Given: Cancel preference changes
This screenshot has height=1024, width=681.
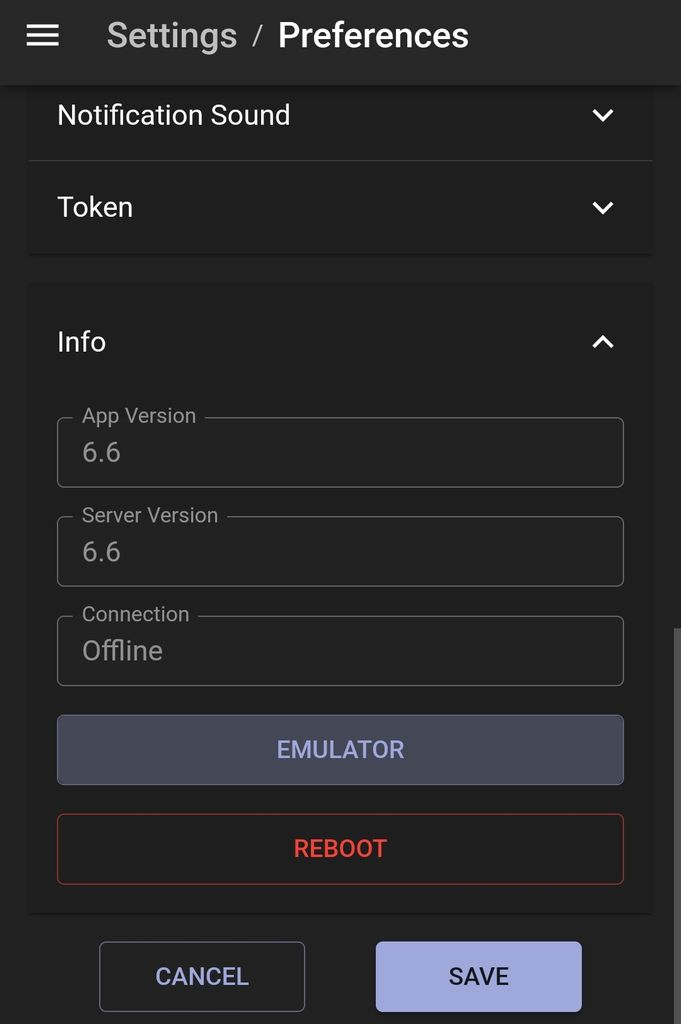Looking at the screenshot, I should click(x=202, y=976).
